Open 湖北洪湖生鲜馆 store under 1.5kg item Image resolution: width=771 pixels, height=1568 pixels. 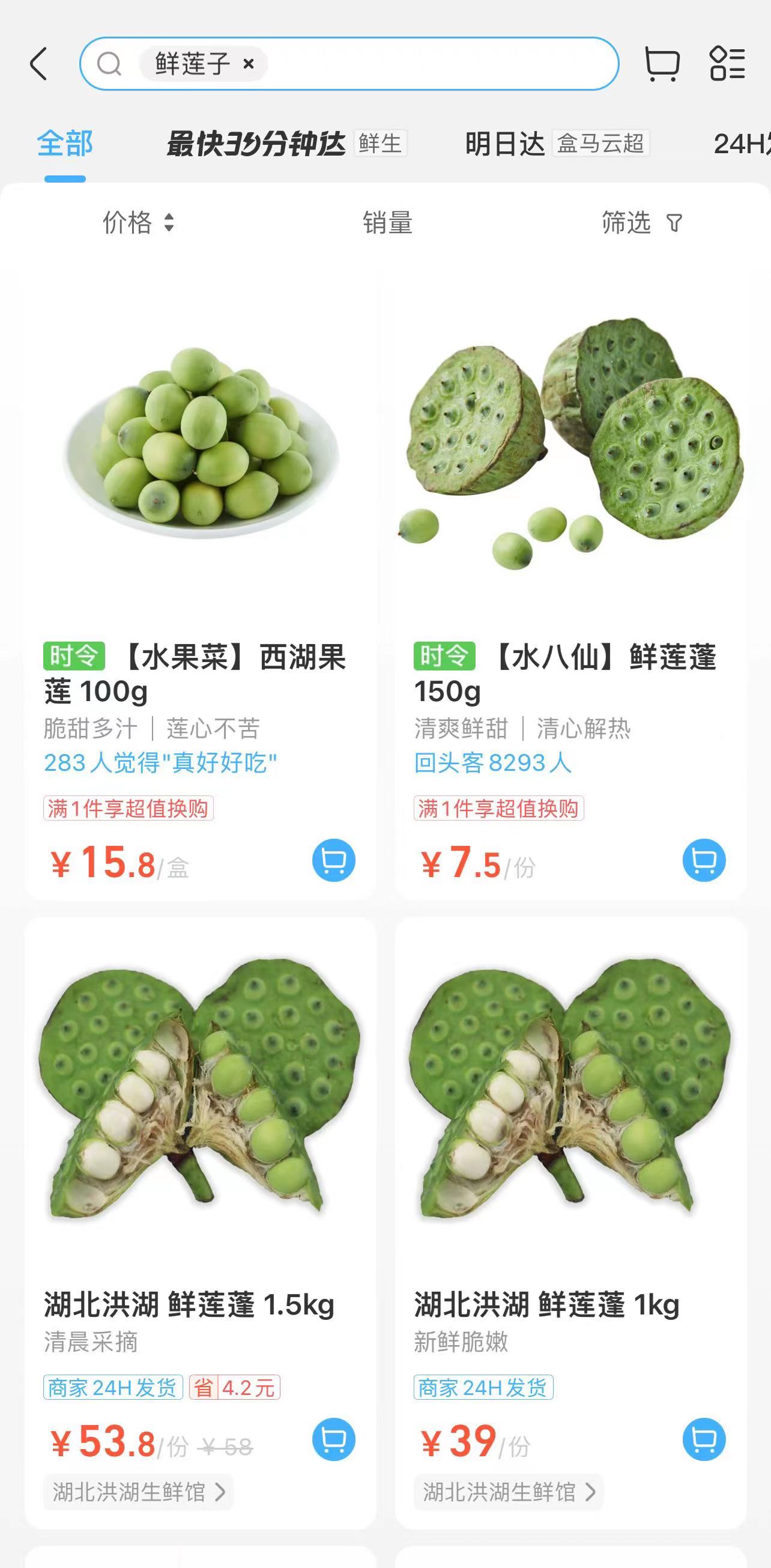pyautogui.click(x=138, y=1492)
